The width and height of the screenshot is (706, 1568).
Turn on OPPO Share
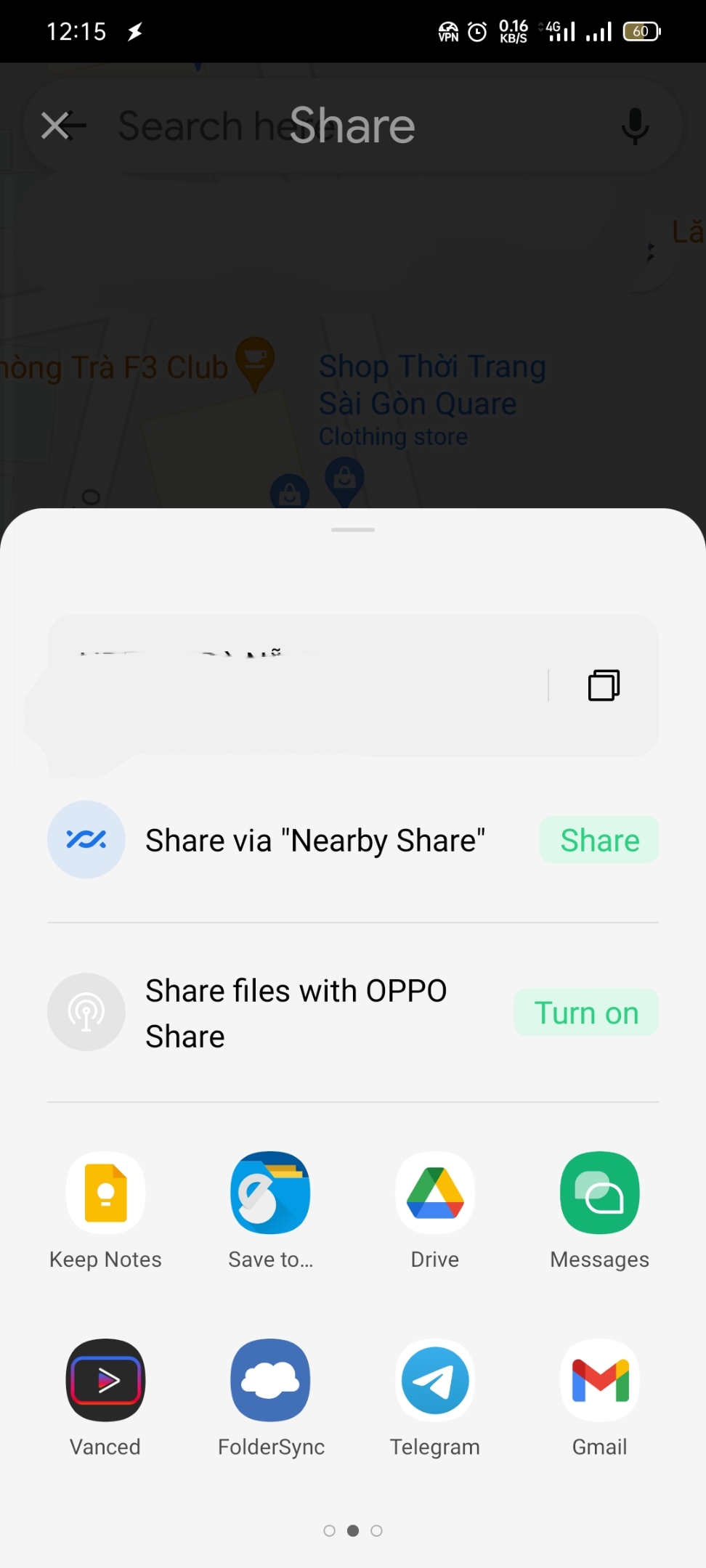click(x=586, y=1013)
